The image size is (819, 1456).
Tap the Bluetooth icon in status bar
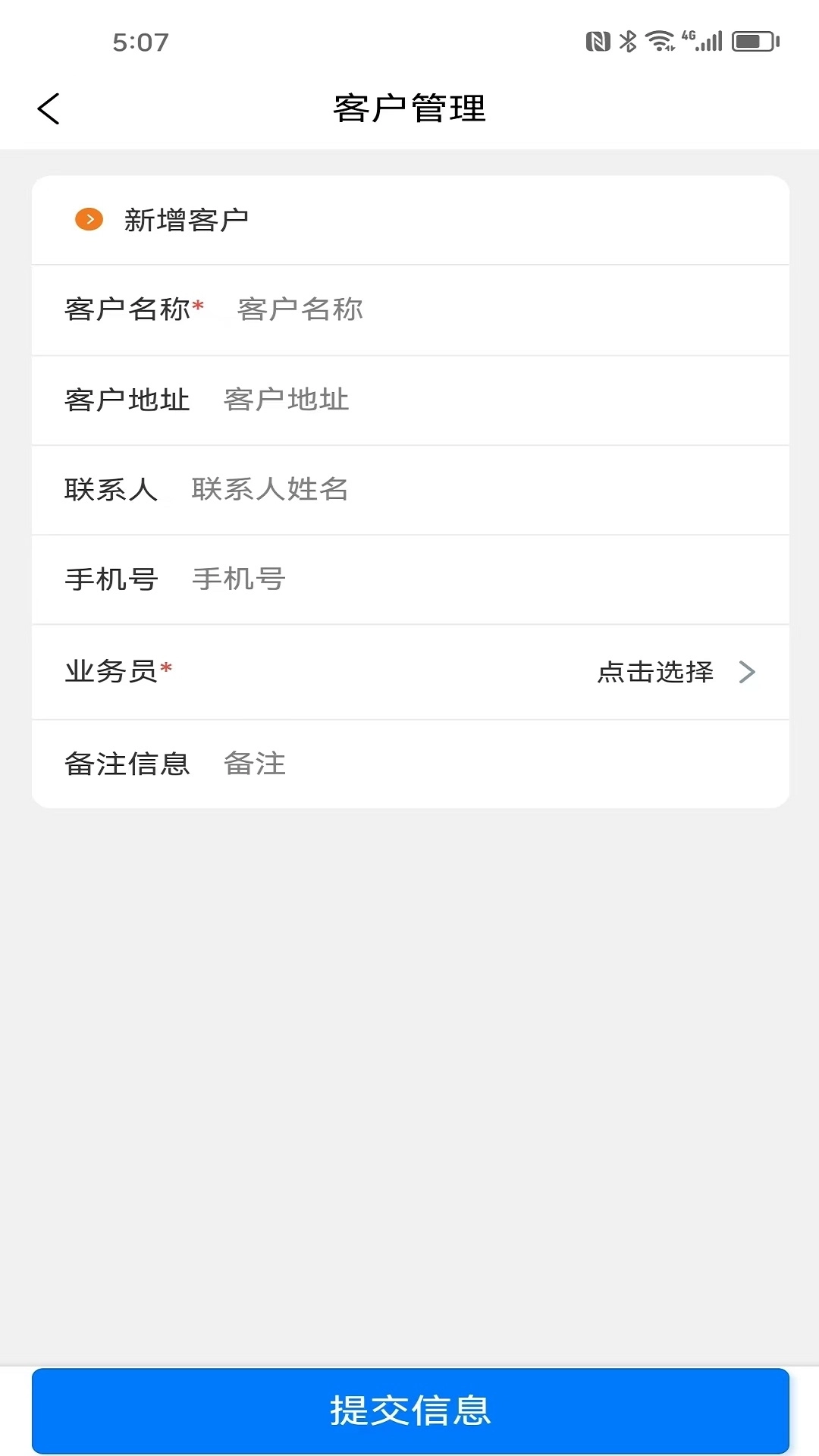point(628,42)
